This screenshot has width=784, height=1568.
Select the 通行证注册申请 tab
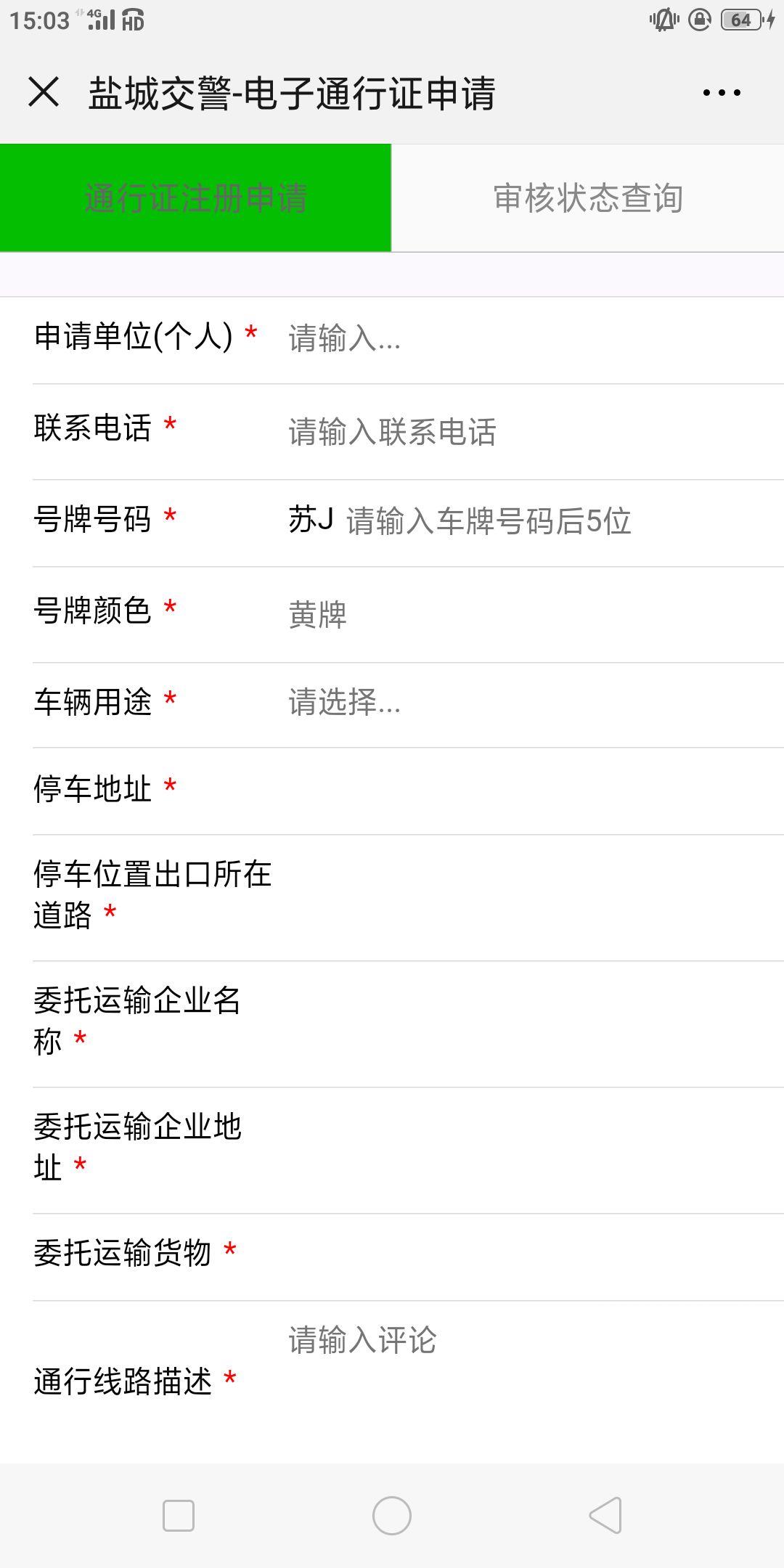click(x=195, y=197)
